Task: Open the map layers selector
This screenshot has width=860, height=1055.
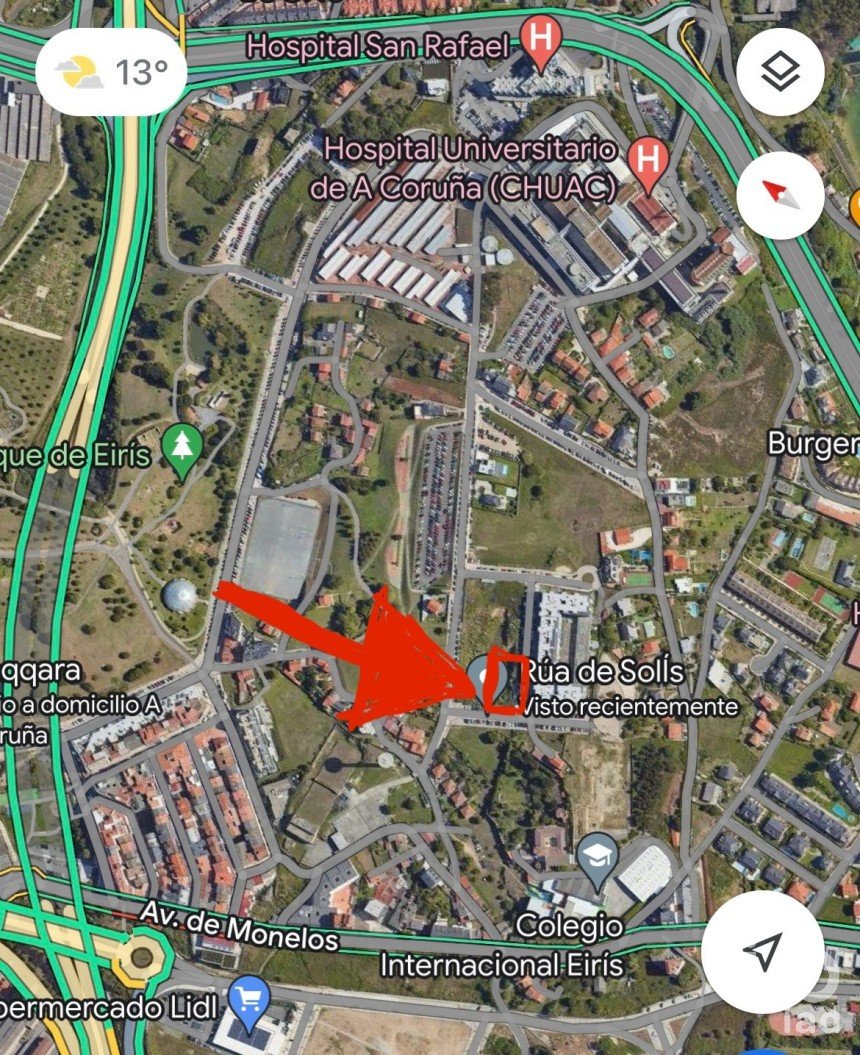Action: [780, 71]
